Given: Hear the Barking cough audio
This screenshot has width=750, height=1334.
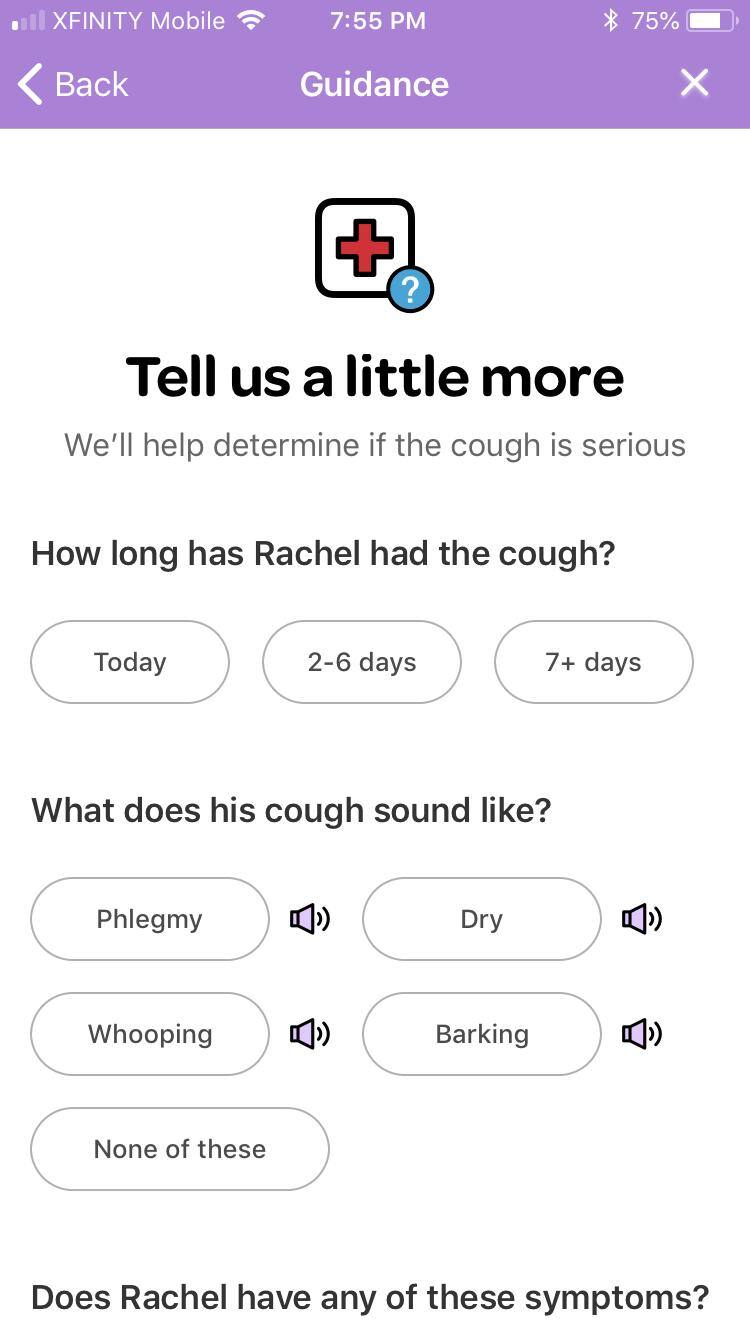Looking at the screenshot, I should [642, 1034].
